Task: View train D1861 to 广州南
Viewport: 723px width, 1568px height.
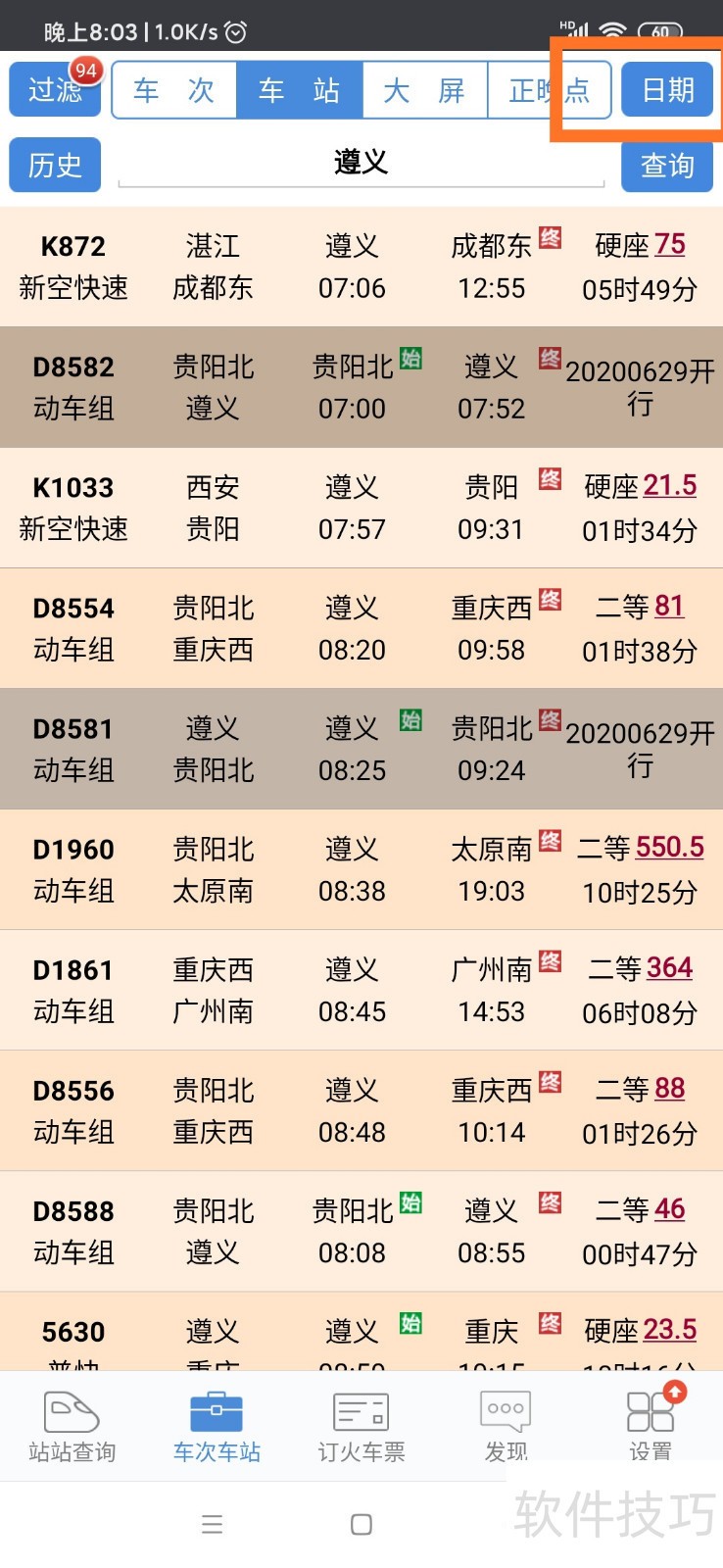Action: (361, 990)
